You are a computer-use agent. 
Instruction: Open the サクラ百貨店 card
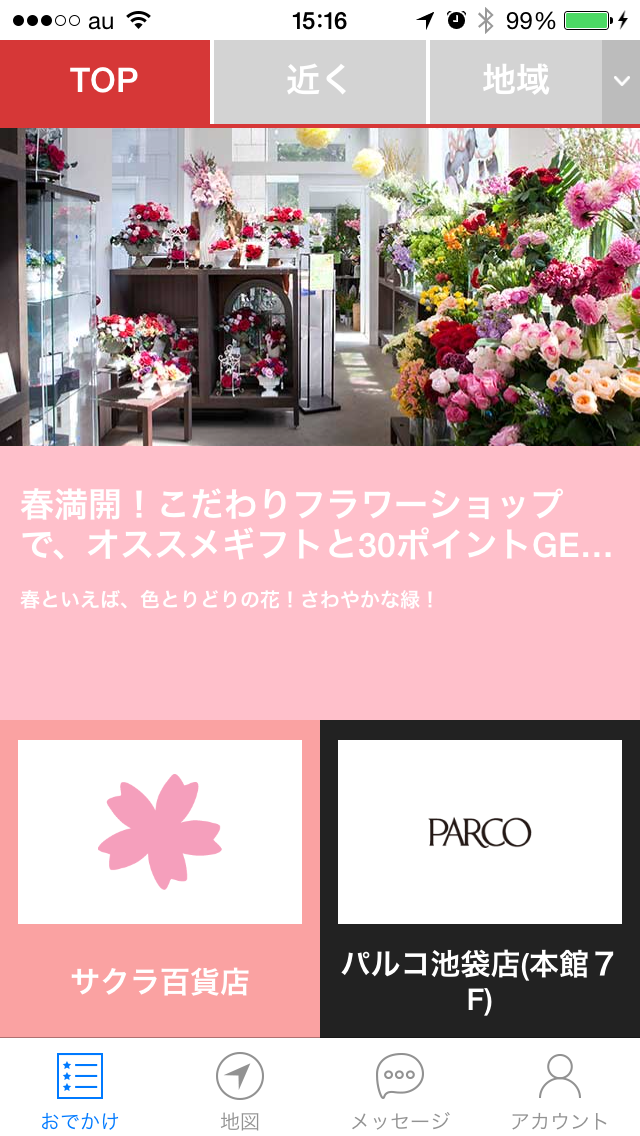coord(159,879)
